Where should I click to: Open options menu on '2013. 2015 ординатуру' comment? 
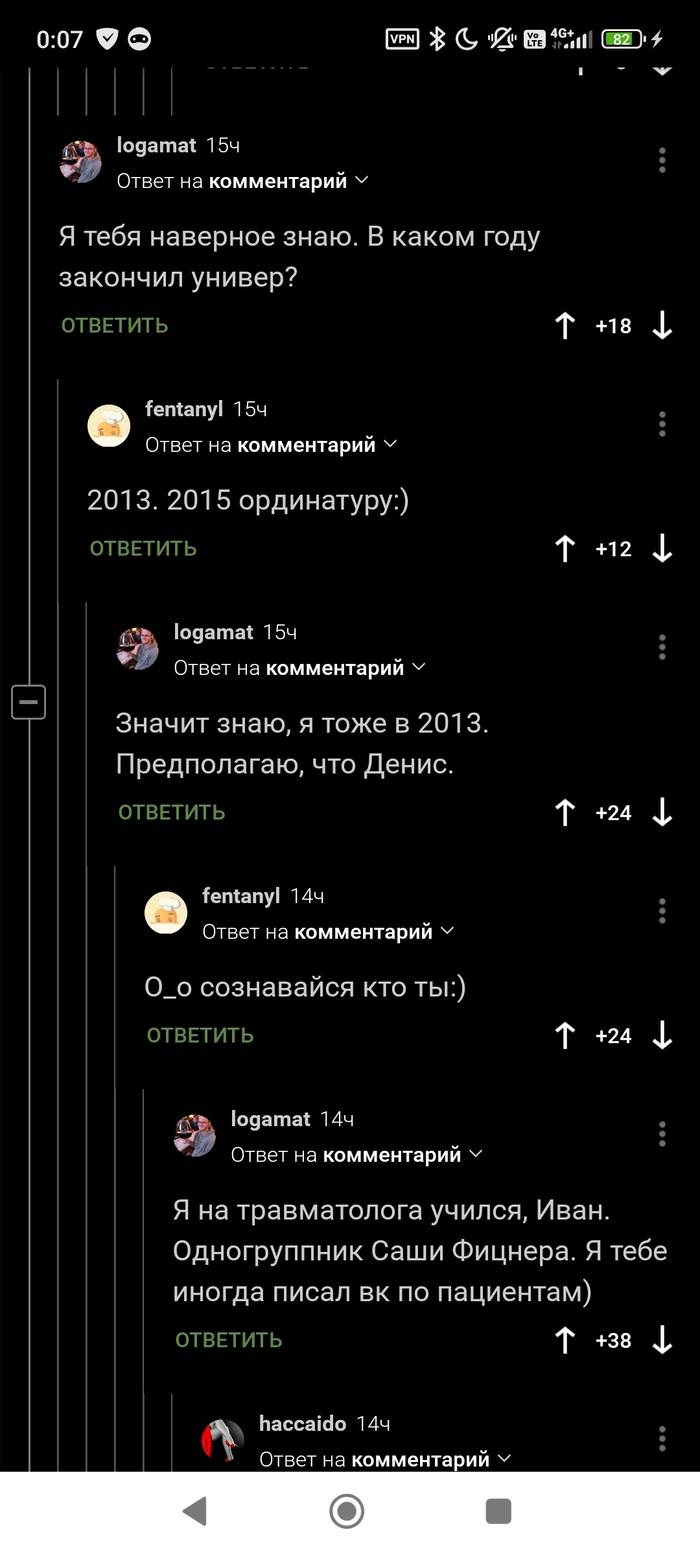[x=662, y=424]
